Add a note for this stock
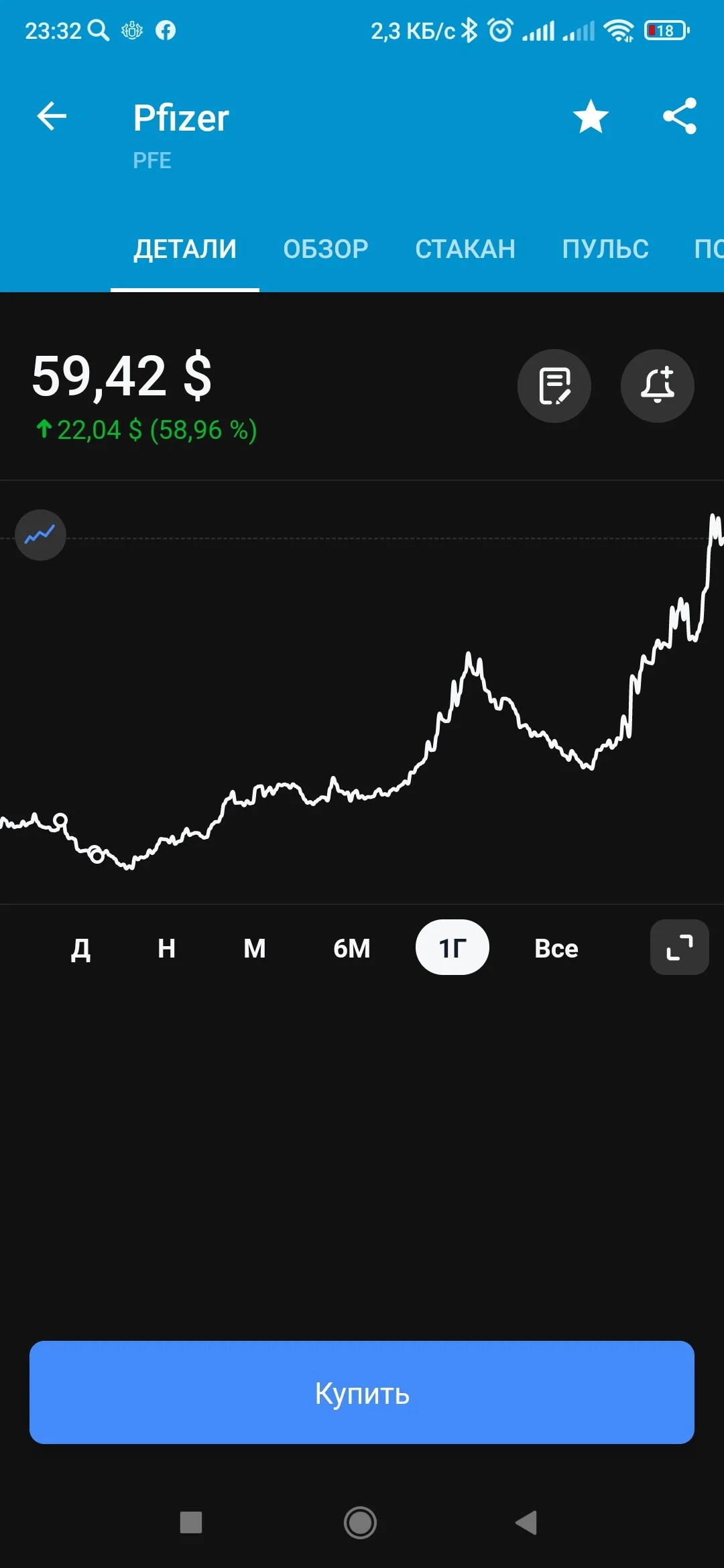 coord(554,386)
